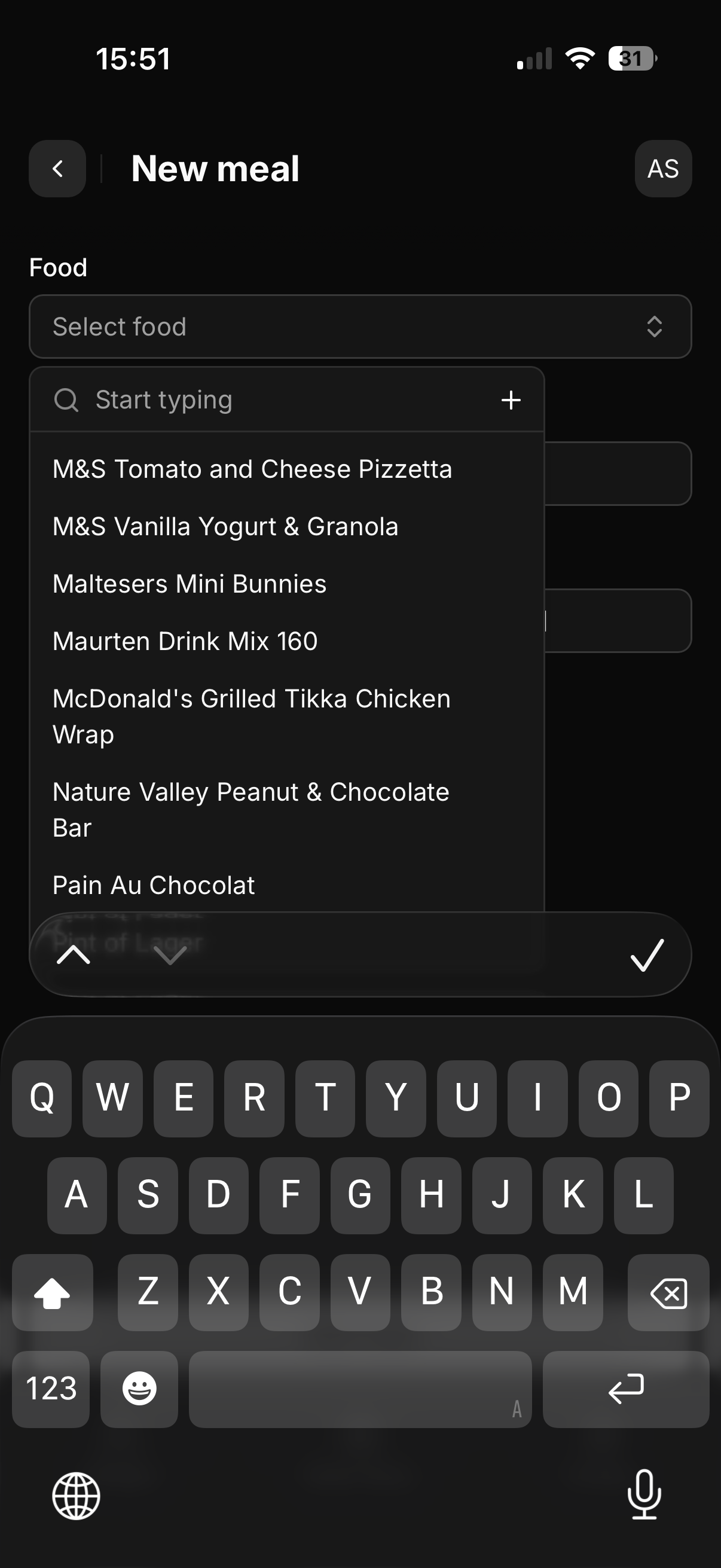Image resolution: width=721 pixels, height=1568 pixels.
Task: Choose M&S Vanilla Yogurt & Granola
Action: click(225, 526)
